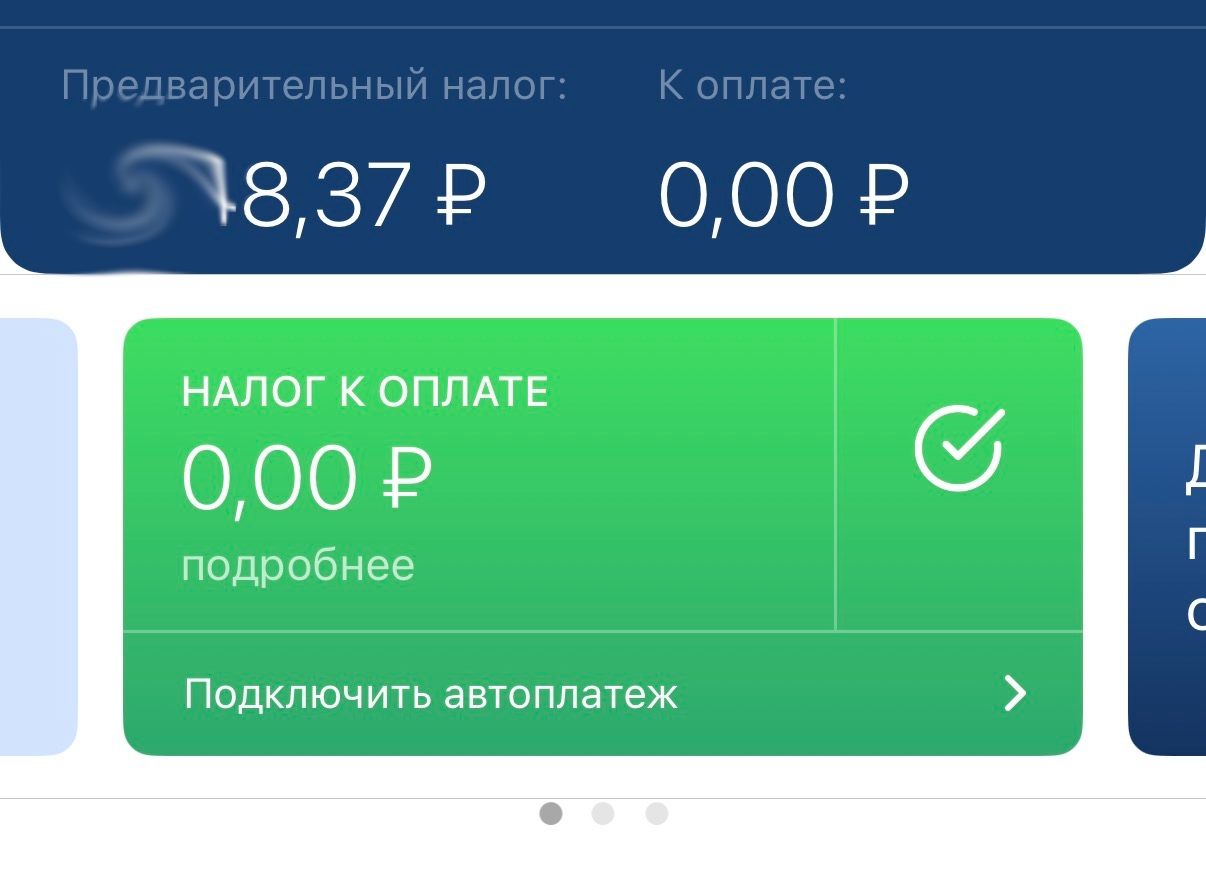Open the 'подробнее' tax details link
The image size is (1206, 882).
point(298,566)
